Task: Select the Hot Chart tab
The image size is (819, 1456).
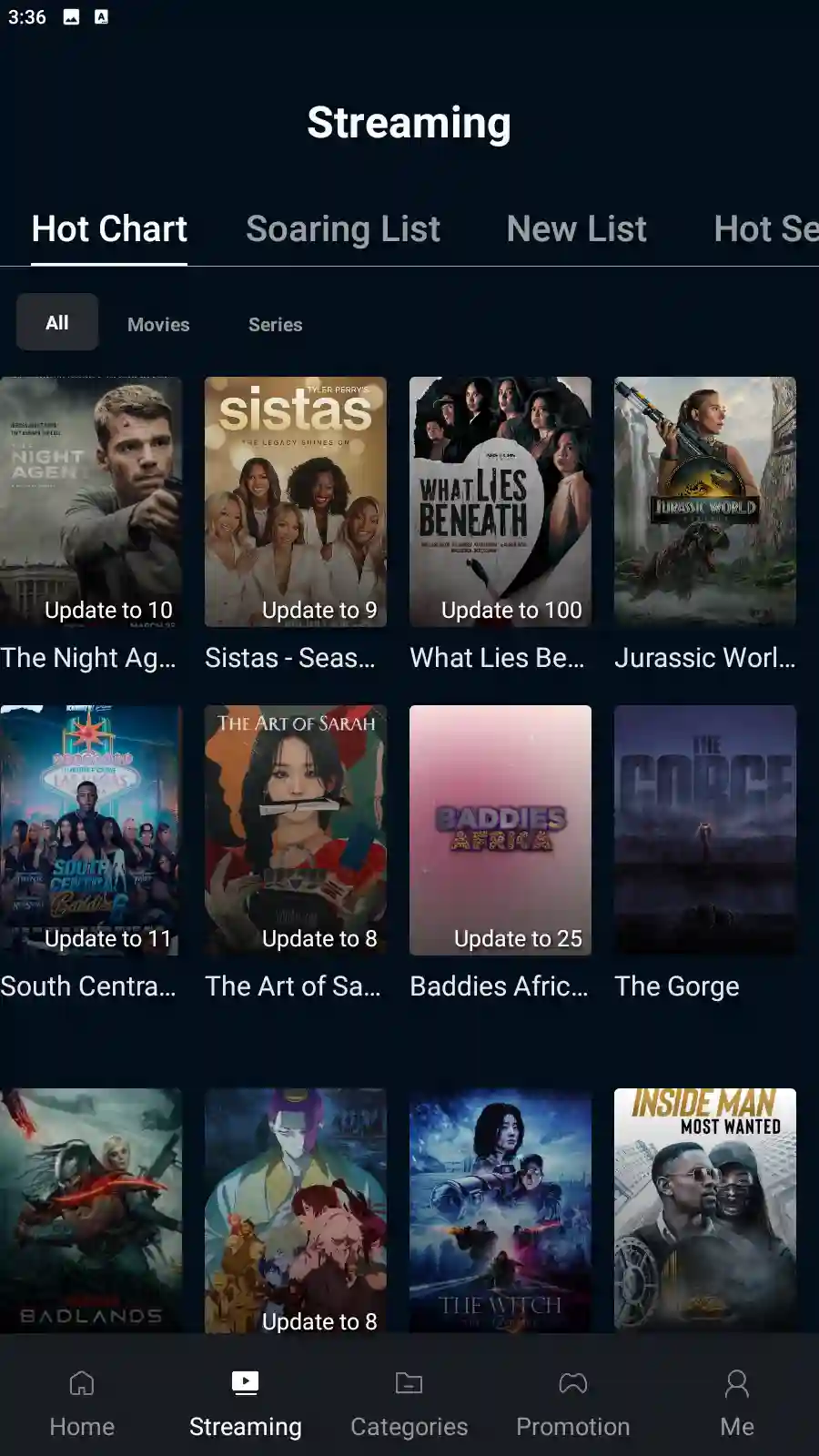Action: [109, 229]
